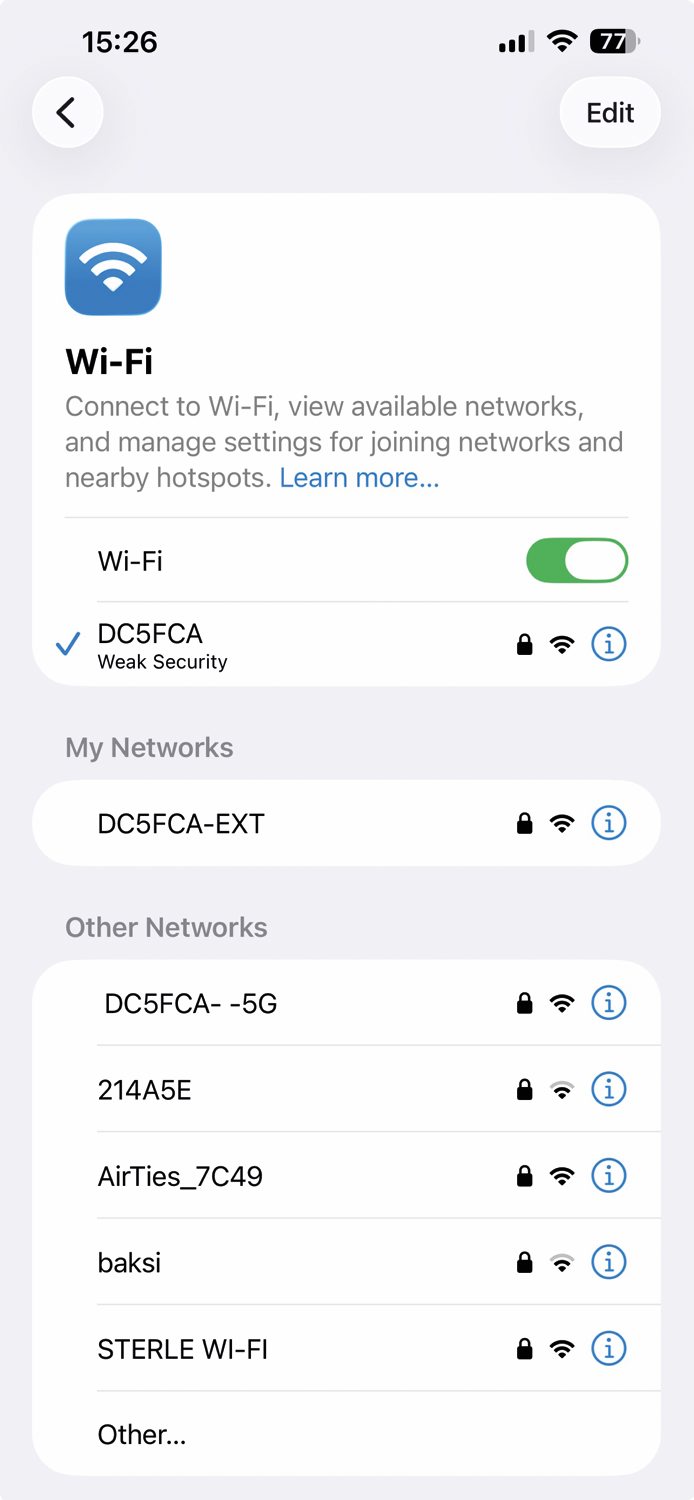This screenshot has width=694, height=1500.
Task: Choose Other… to enter a network manually
Action: [347, 1434]
